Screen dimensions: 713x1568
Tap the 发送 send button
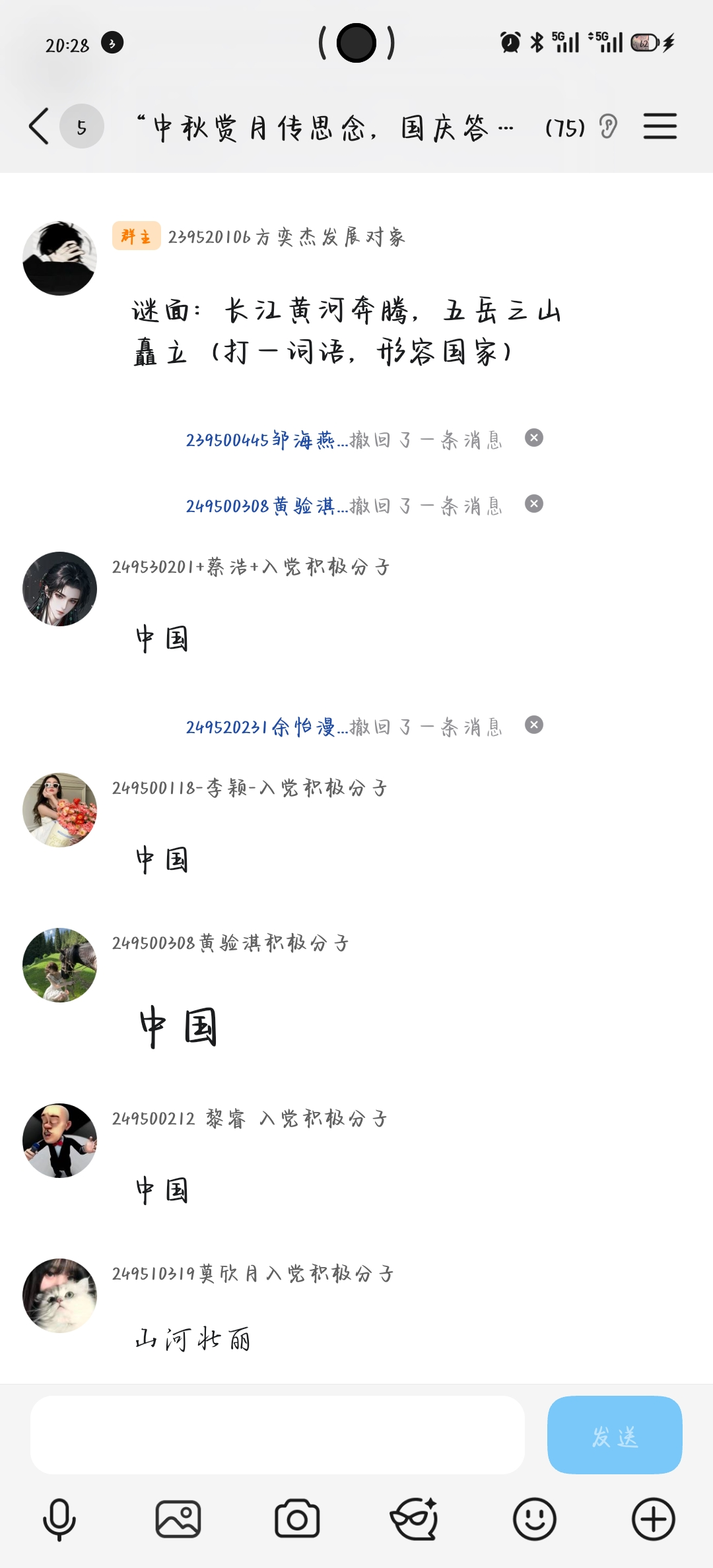pyautogui.click(x=615, y=1435)
